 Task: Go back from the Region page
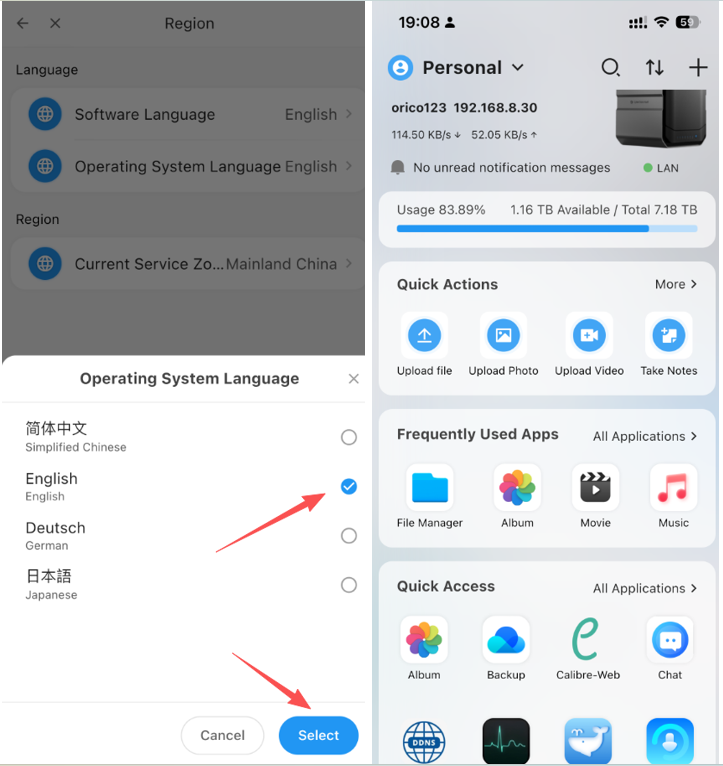[22, 23]
